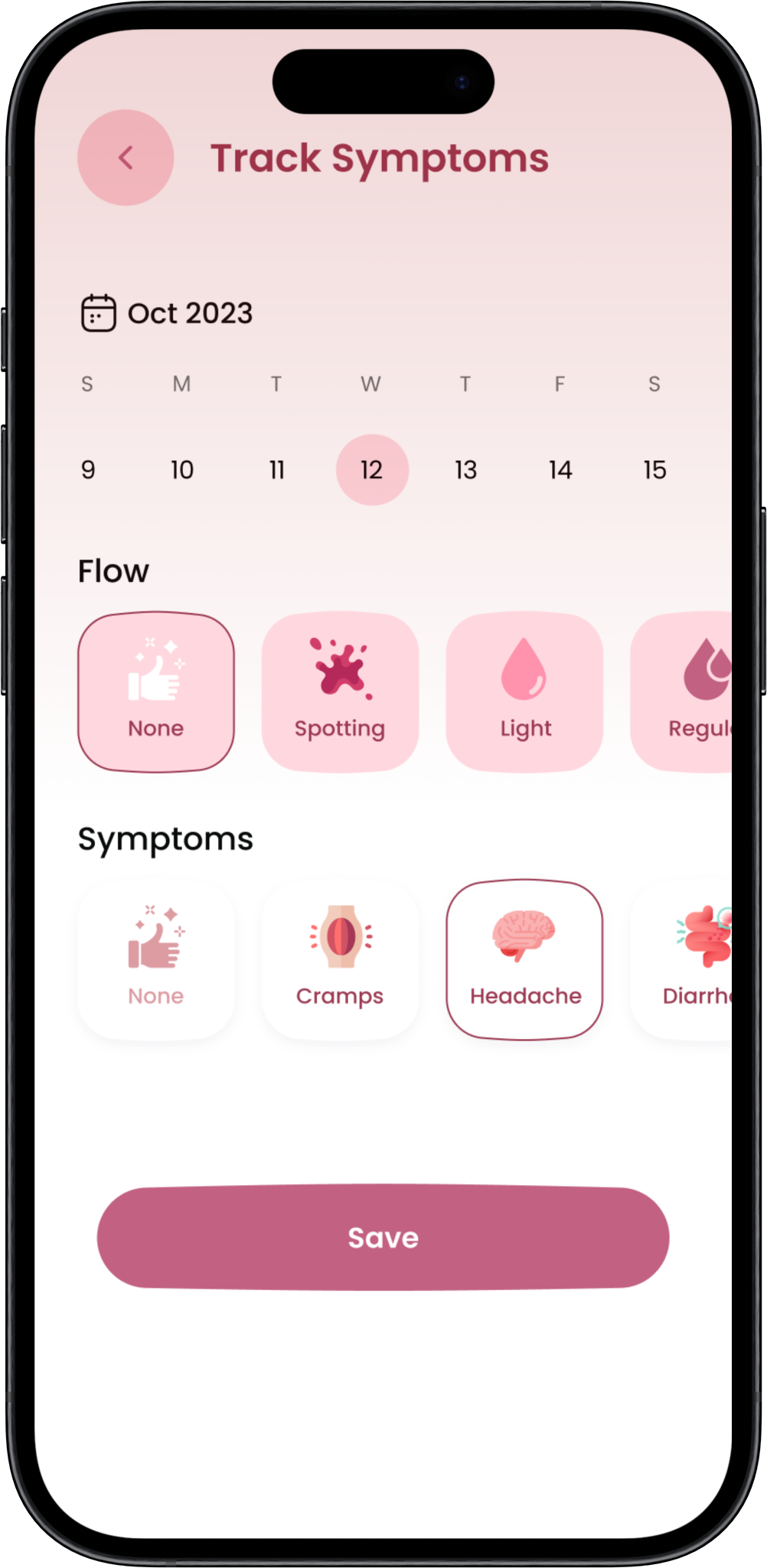Deselect the Headache symptom card
Viewport: 767px width, 1568px height.
525,960
